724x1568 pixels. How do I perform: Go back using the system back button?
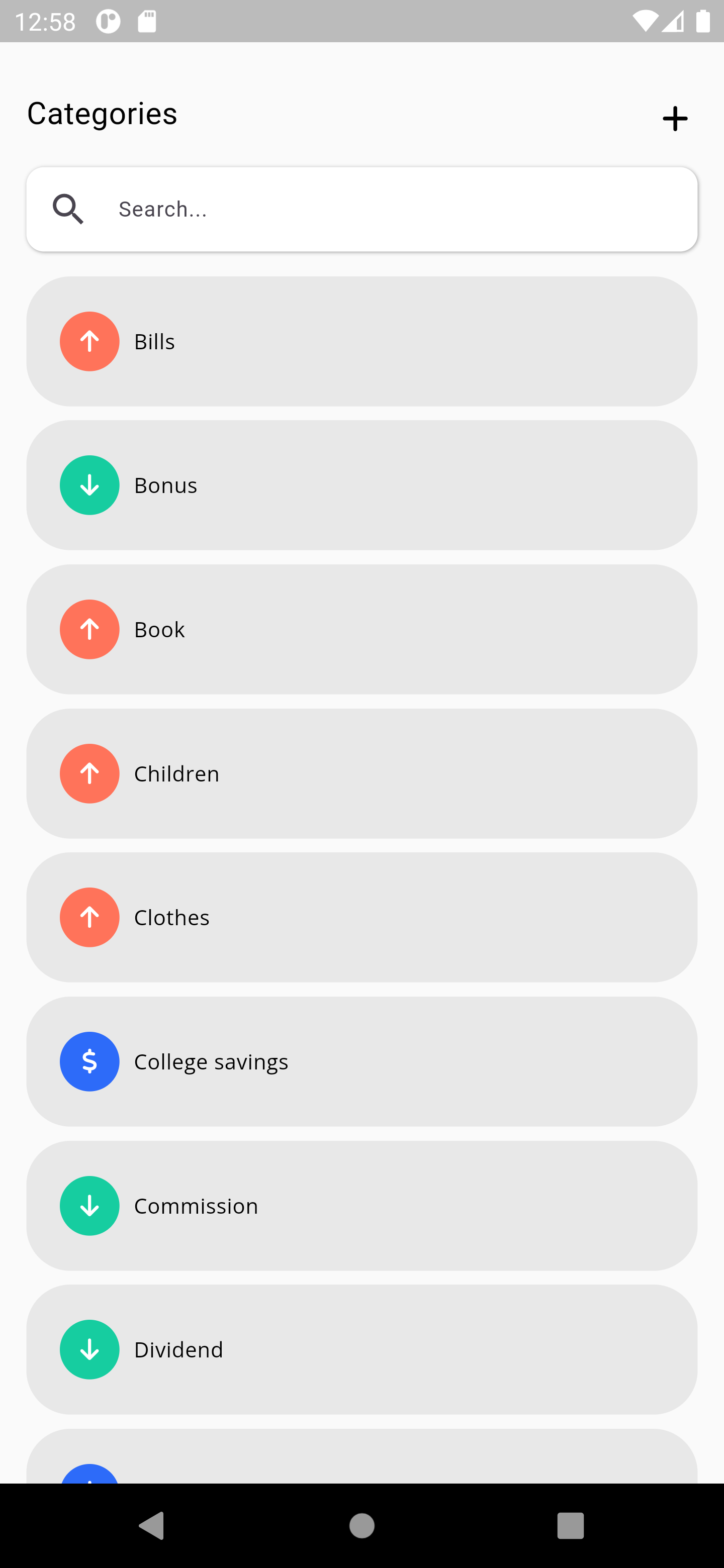coord(152,1525)
